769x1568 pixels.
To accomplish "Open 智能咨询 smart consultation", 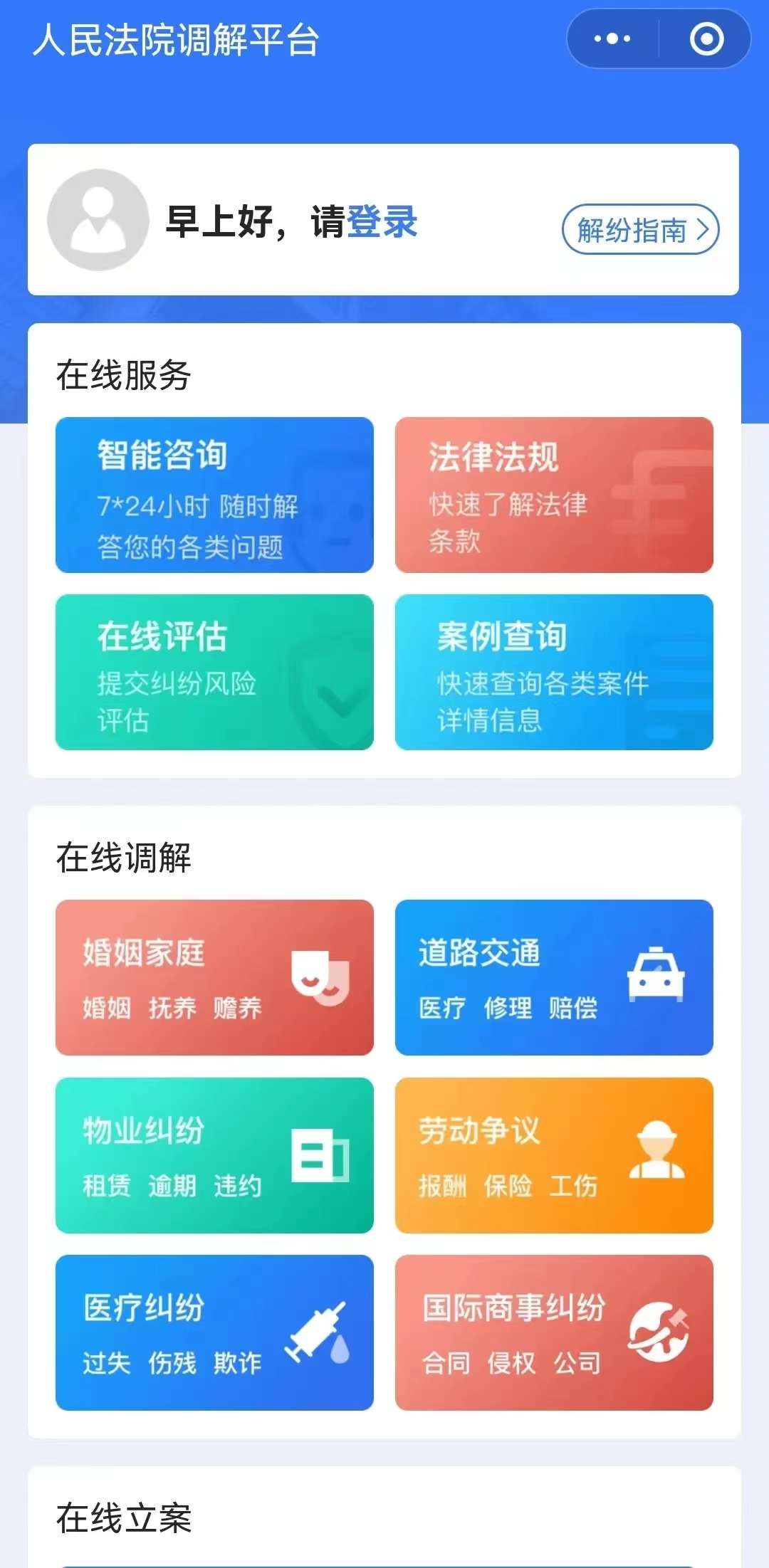I will (214, 495).
